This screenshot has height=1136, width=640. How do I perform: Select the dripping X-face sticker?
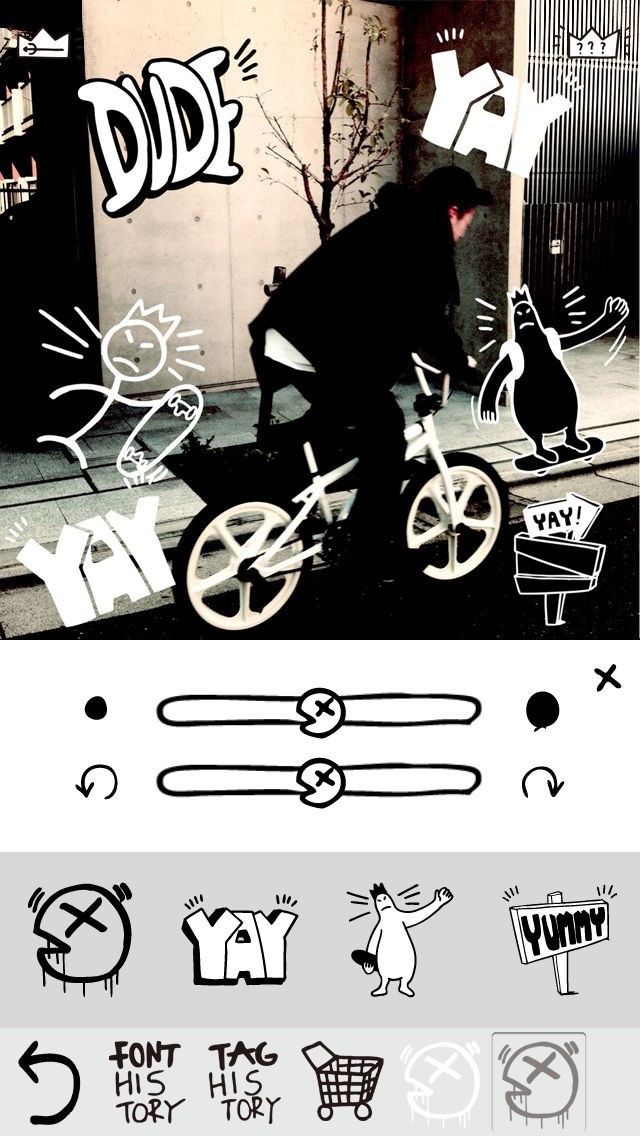coord(80,938)
